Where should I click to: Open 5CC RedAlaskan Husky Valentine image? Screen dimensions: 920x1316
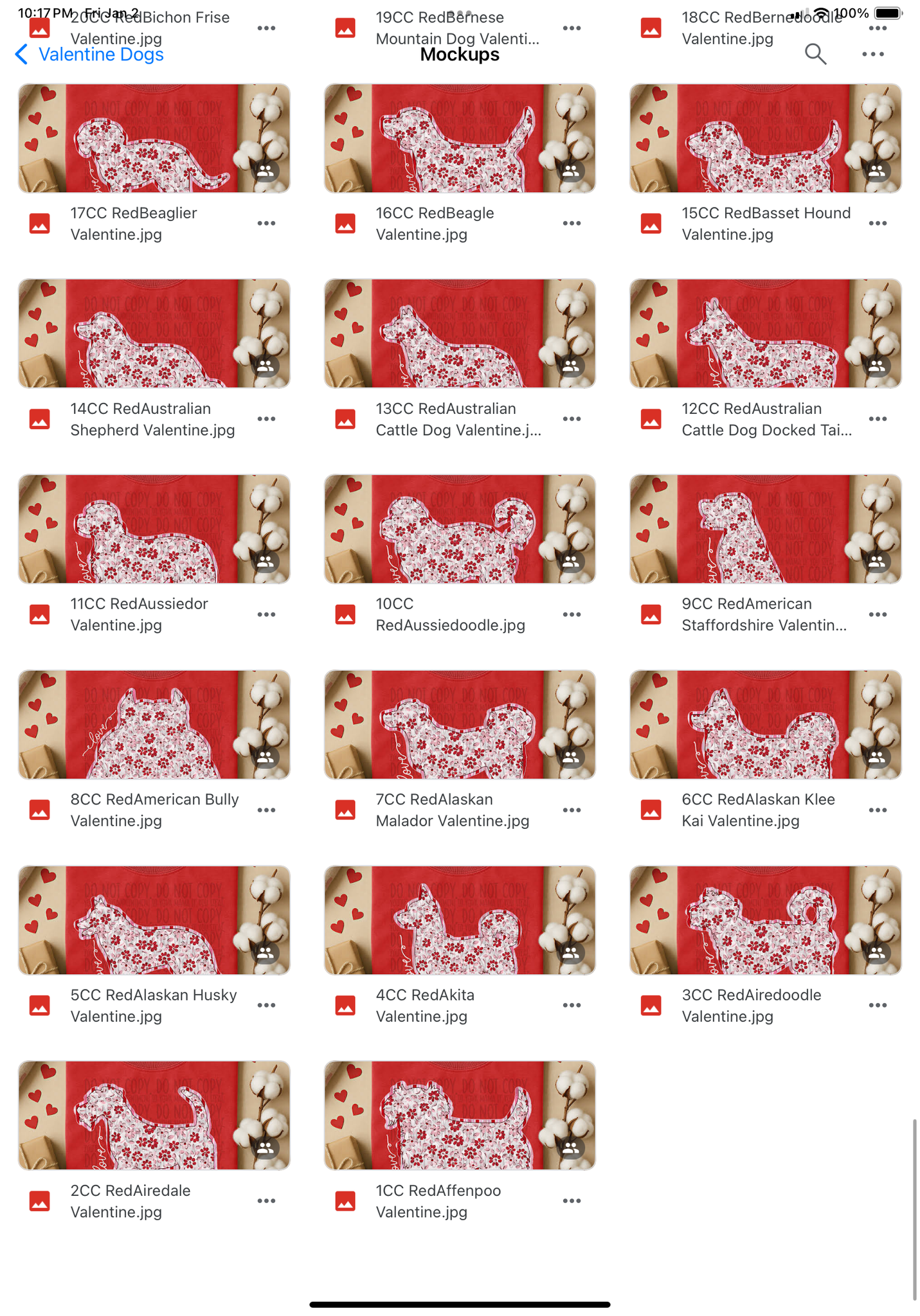click(x=154, y=920)
